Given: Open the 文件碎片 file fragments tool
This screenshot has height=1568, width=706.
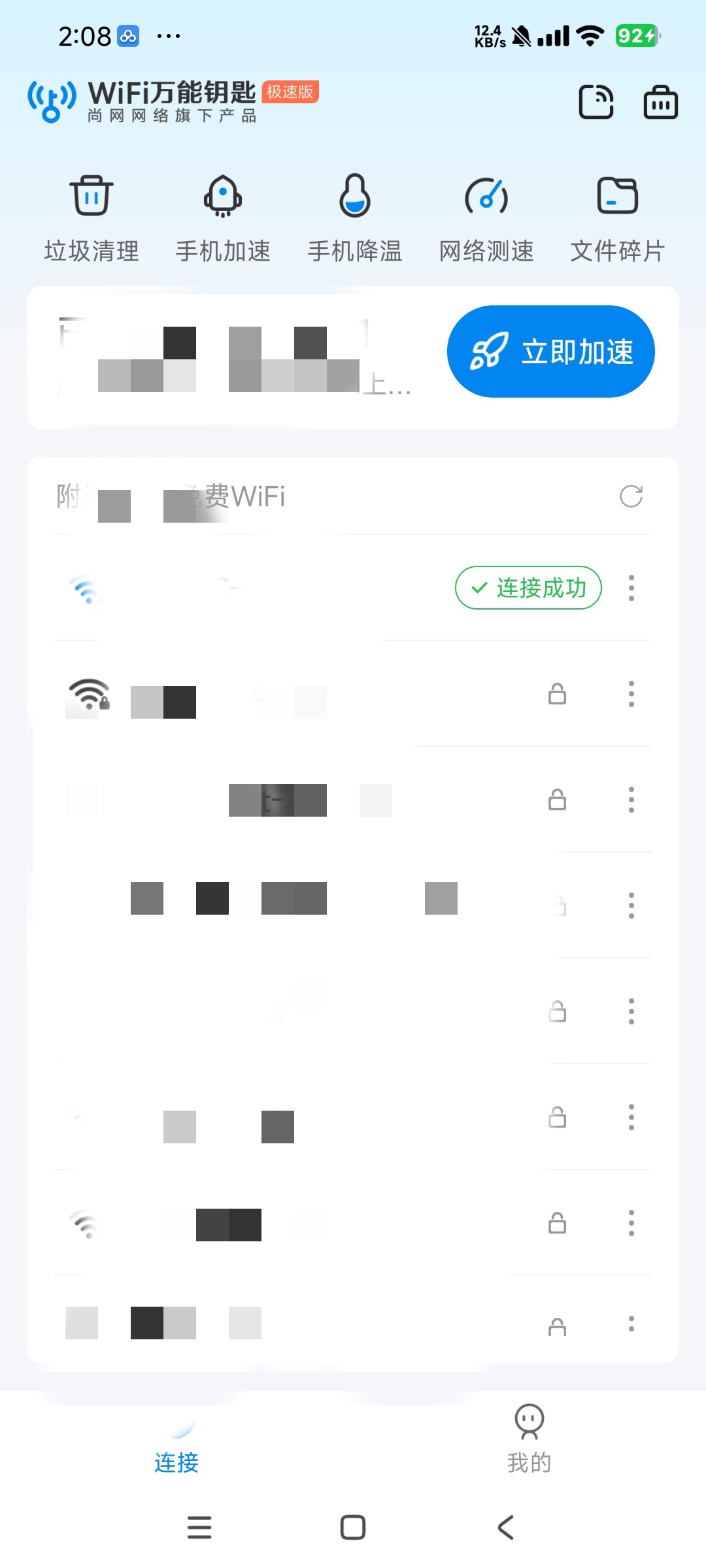Looking at the screenshot, I should (x=618, y=216).
